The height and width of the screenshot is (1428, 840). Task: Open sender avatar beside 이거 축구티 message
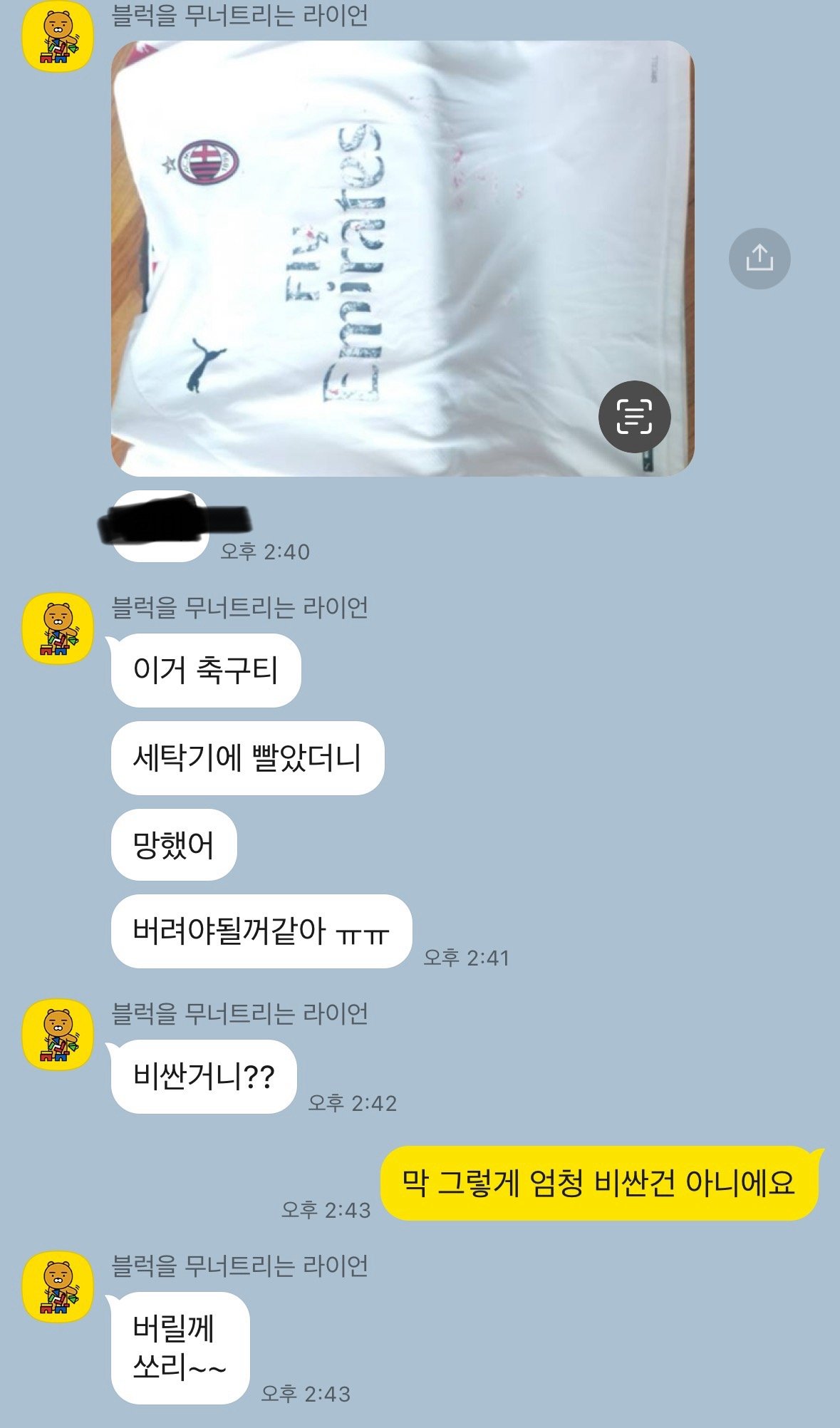click(58, 628)
